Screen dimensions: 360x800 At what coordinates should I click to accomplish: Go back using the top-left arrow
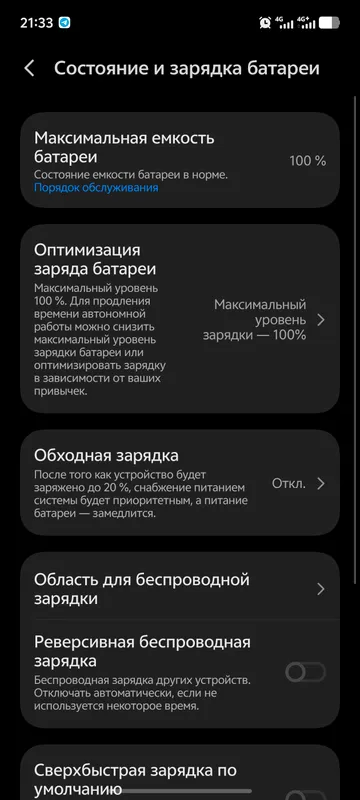tap(30, 68)
